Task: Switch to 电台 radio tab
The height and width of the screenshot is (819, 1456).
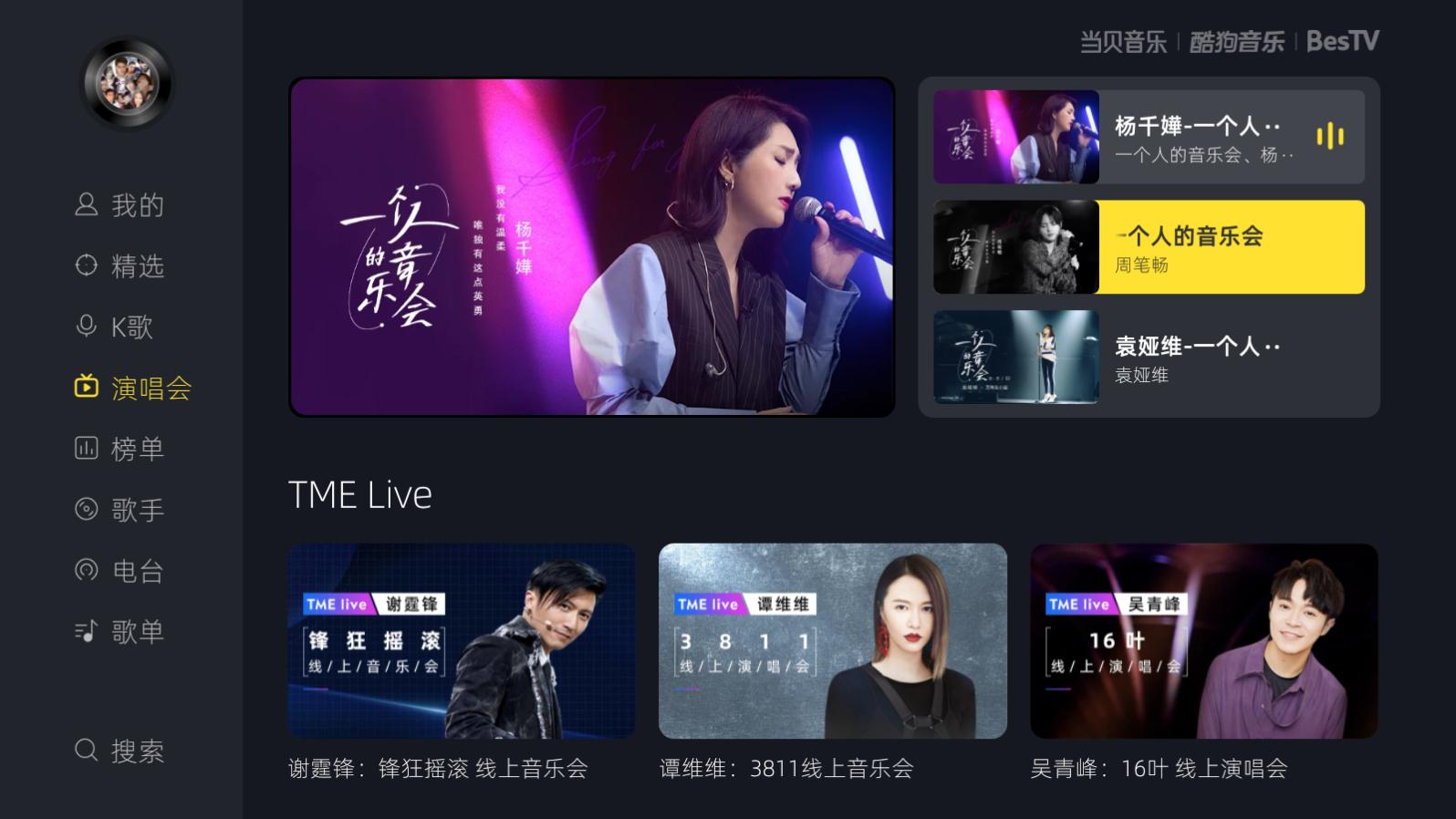Action: pos(120,571)
